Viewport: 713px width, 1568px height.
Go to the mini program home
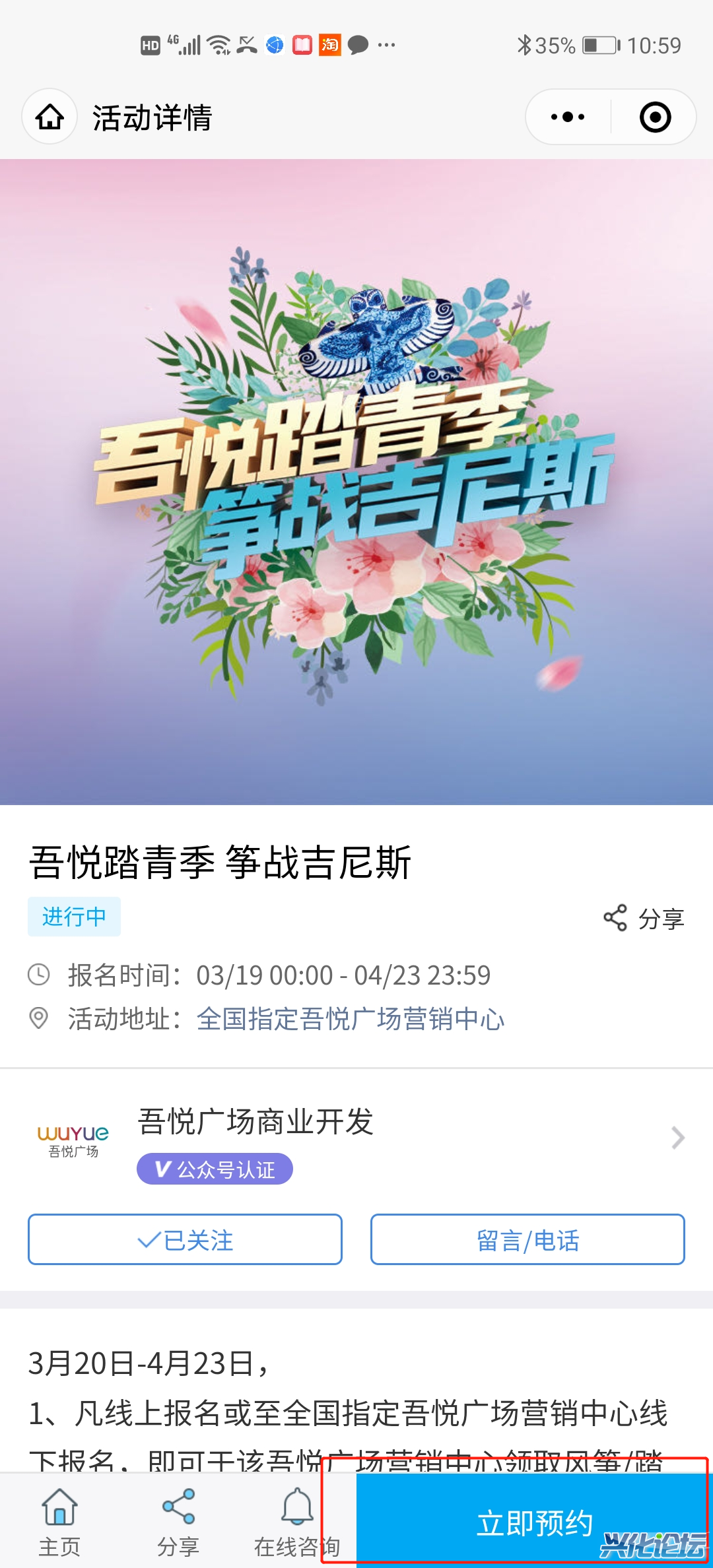click(50, 117)
